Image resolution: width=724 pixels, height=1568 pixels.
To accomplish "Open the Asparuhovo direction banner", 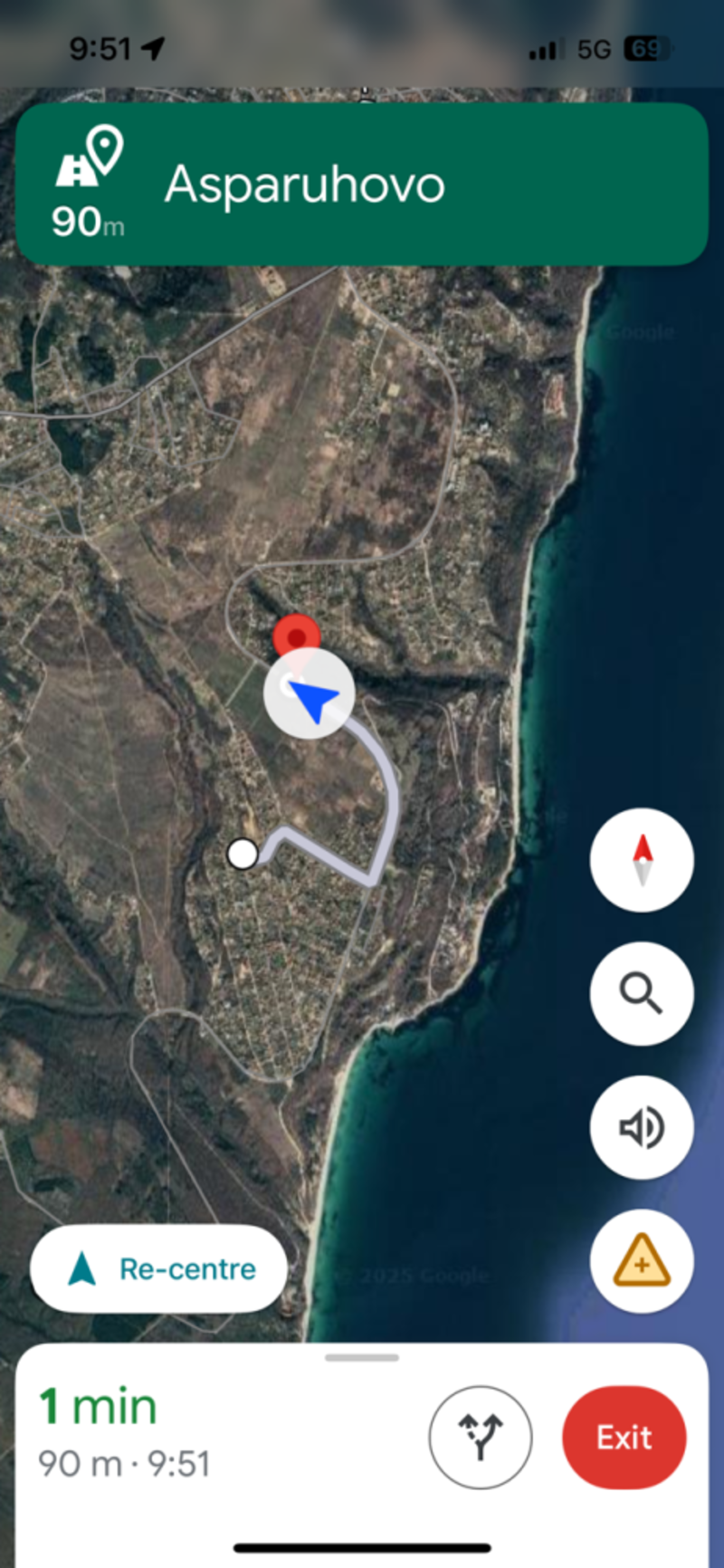I will coord(362,185).
